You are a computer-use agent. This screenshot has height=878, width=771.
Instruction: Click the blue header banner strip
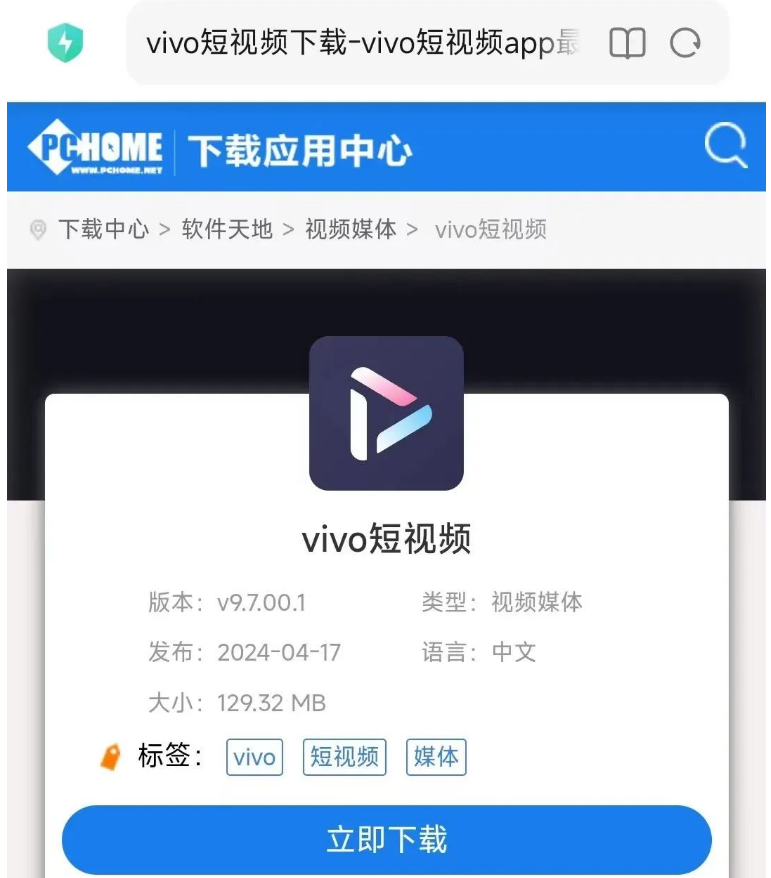point(550,146)
